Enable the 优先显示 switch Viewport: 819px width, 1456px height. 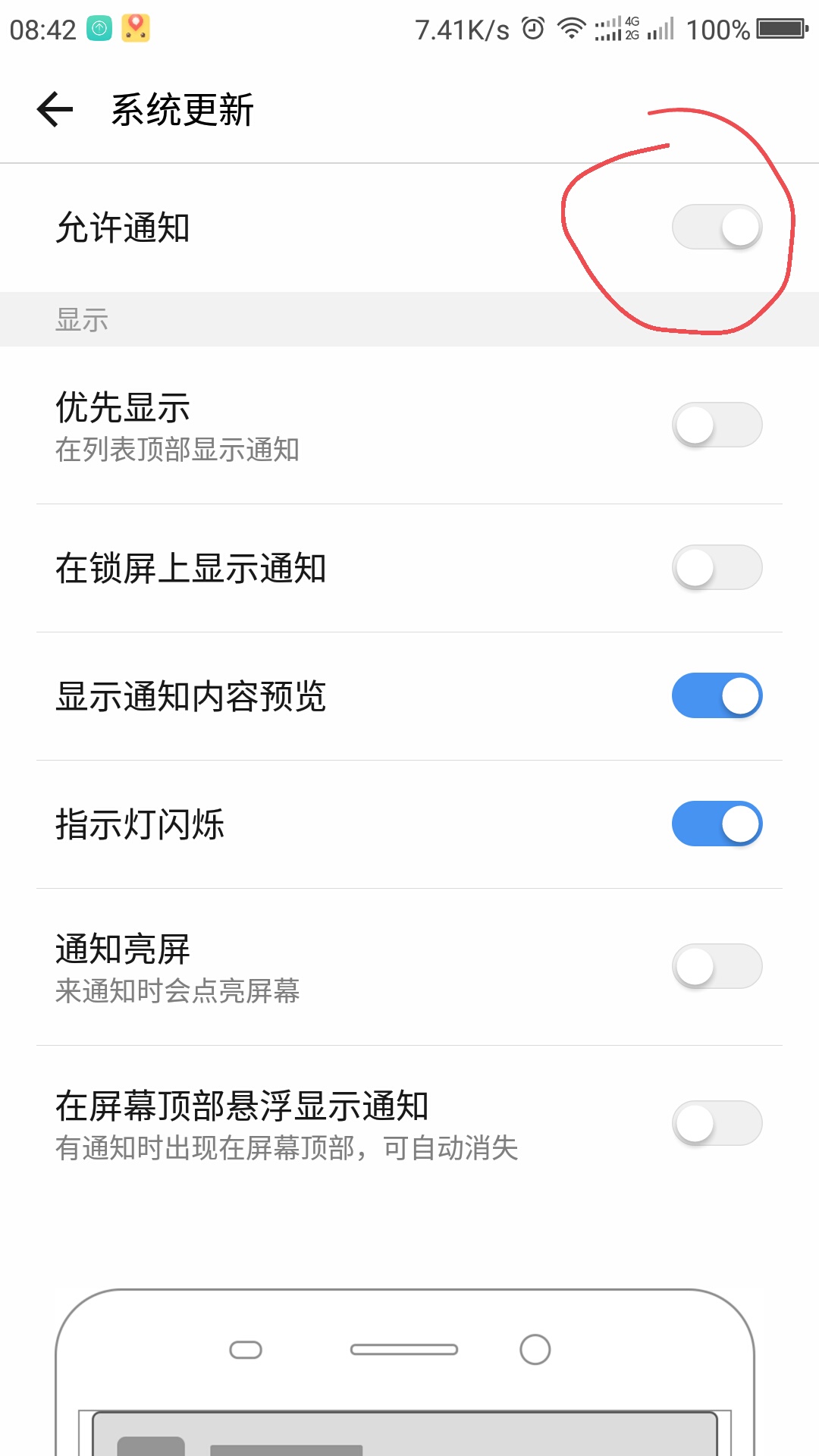pyautogui.click(x=717, y=425)
